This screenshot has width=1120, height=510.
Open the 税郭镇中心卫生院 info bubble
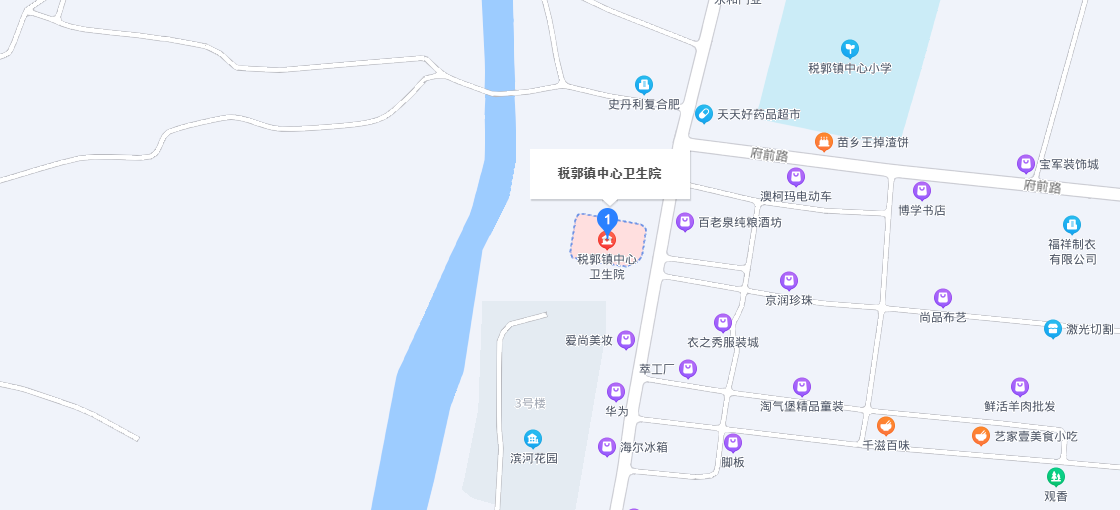click(x=609, y=174)
